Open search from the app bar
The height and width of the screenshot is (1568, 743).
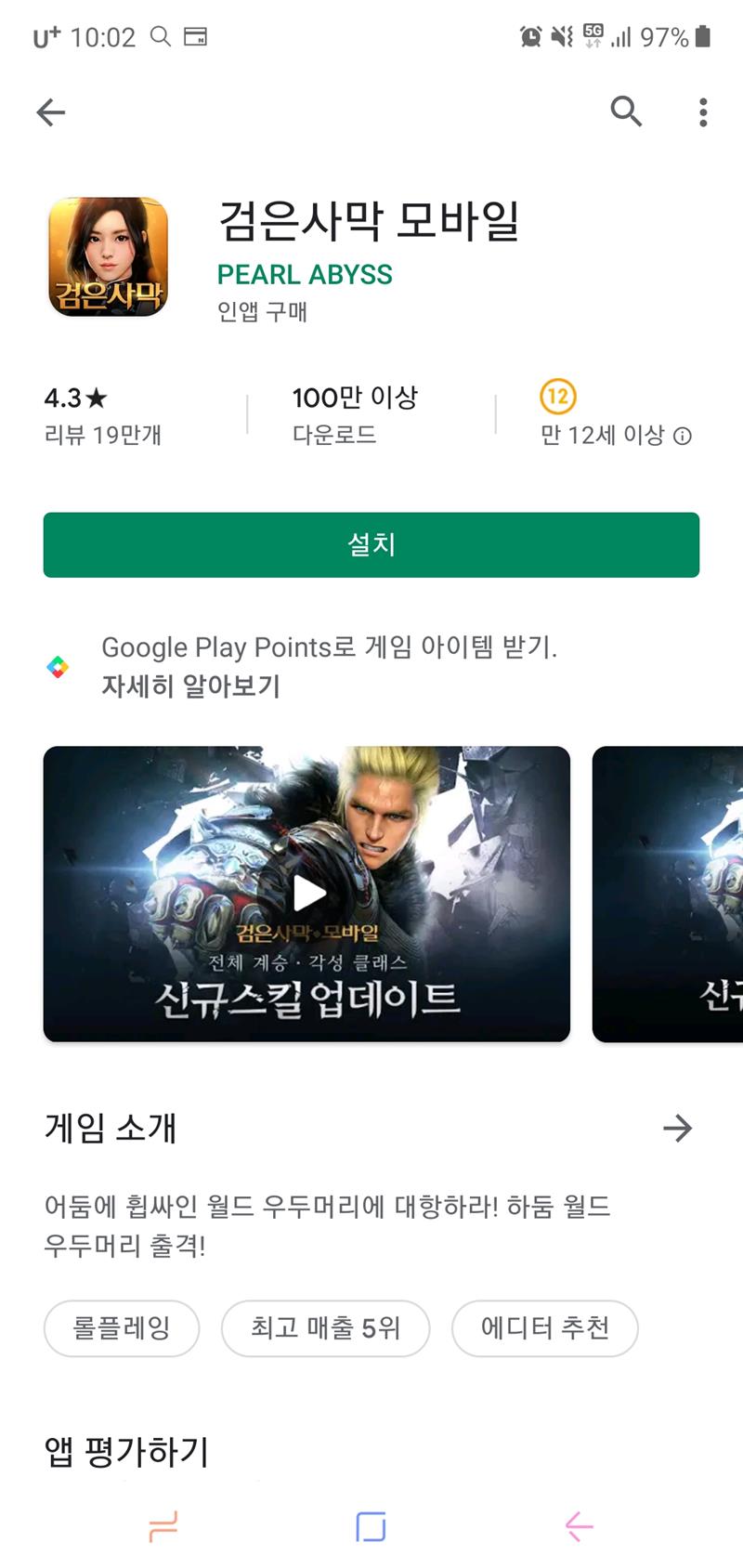click(626, 111)
